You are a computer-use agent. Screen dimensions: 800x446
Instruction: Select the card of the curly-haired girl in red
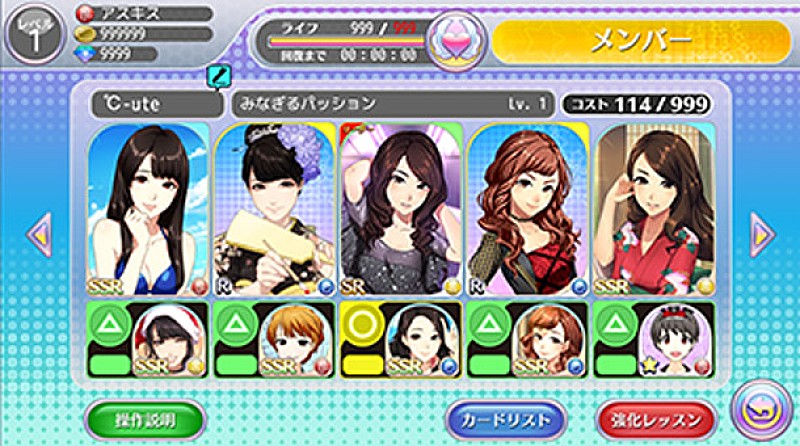tap(526, 210)
